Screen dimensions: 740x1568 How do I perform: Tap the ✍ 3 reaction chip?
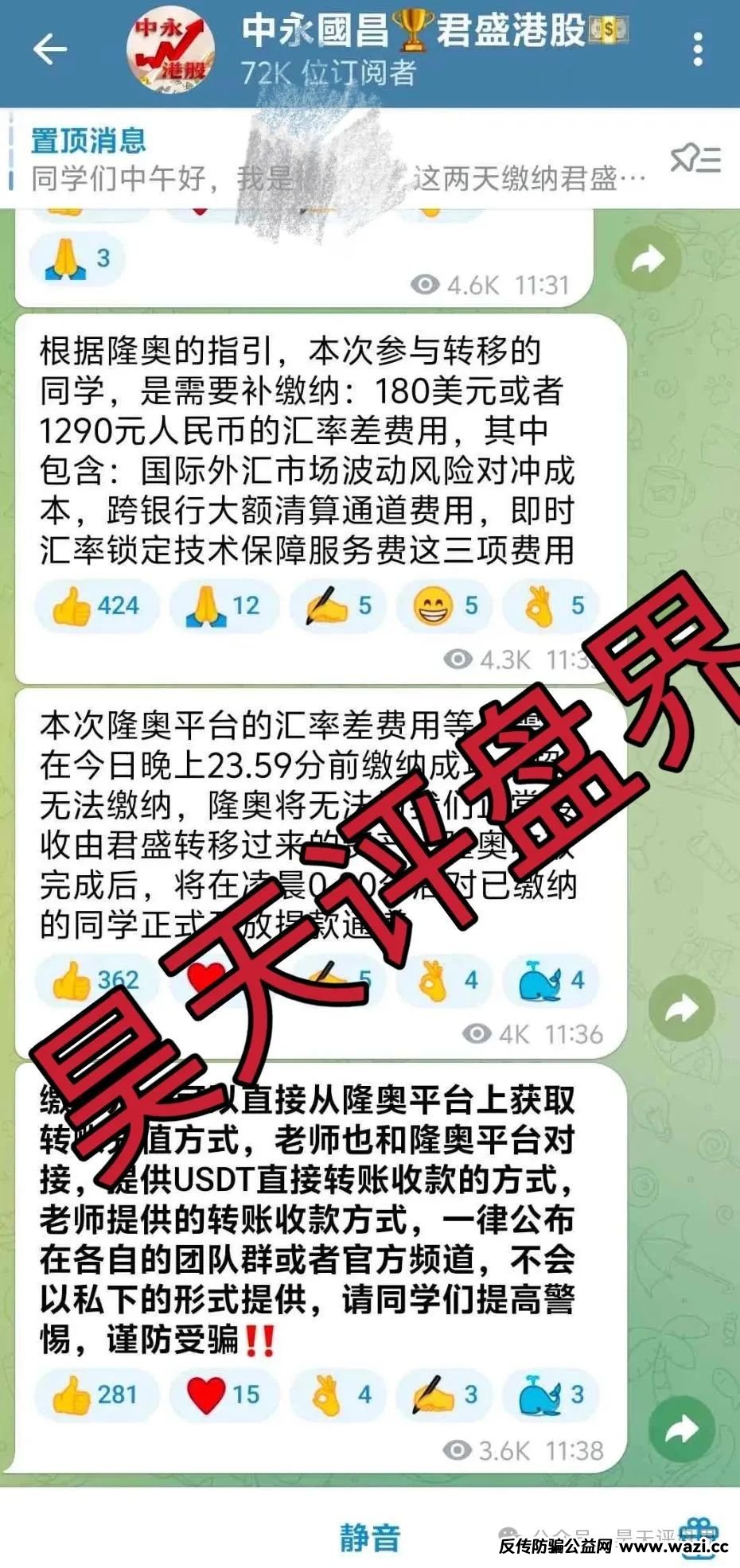click(446, 1395)
